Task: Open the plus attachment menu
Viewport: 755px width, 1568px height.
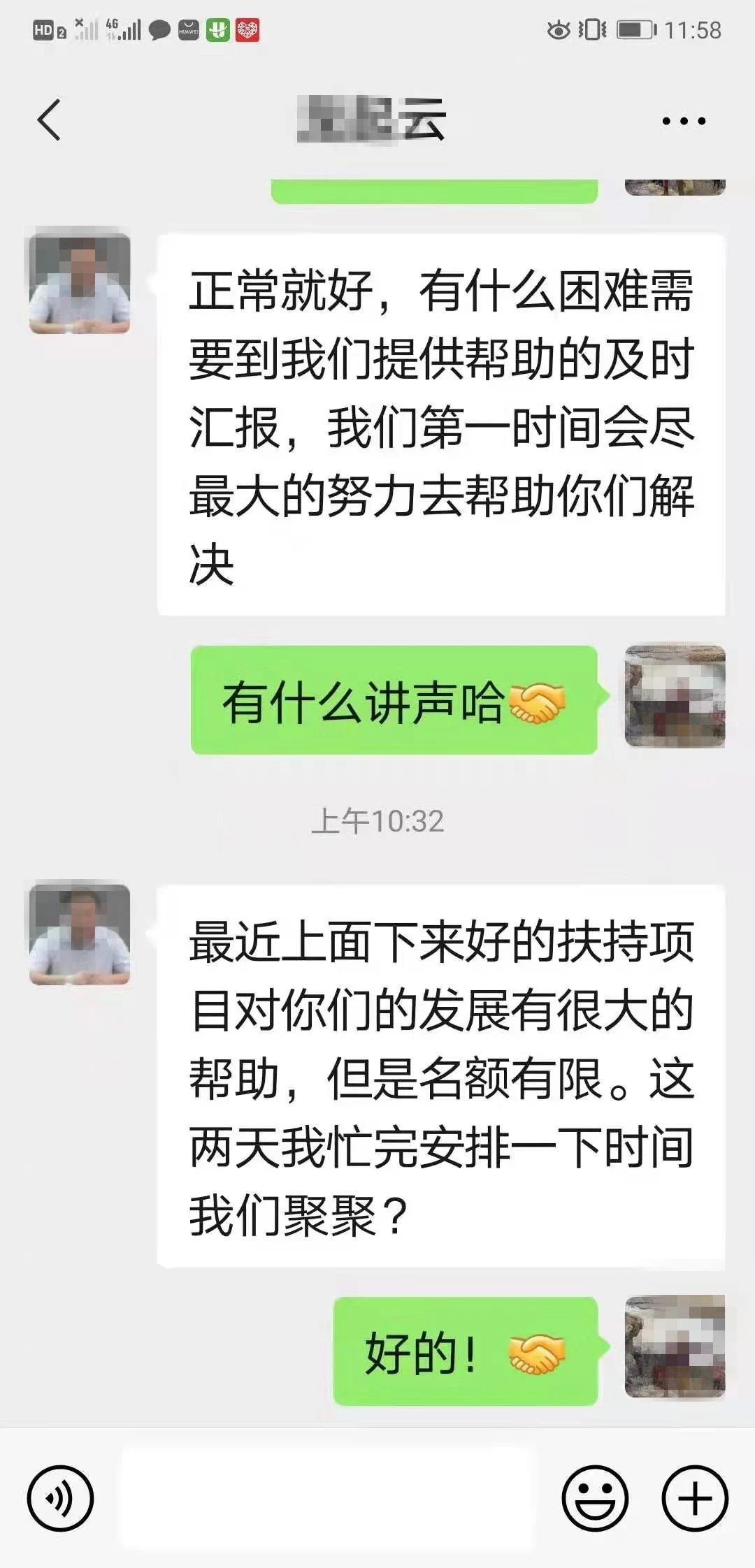Action: click(x=695, y=1498)
